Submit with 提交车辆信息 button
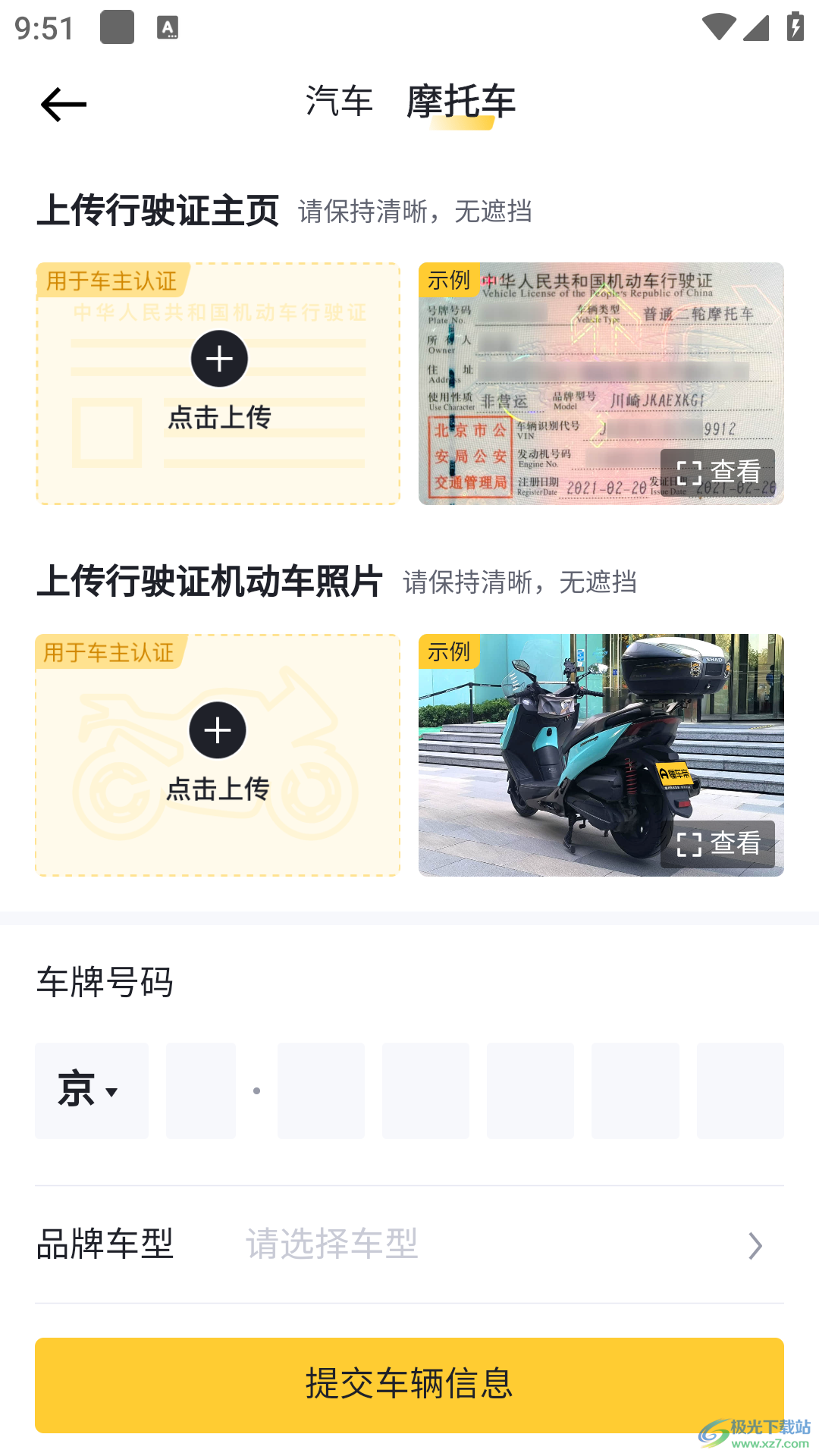The height and width of the screenshot is (1456, 819). point(409,1385)
